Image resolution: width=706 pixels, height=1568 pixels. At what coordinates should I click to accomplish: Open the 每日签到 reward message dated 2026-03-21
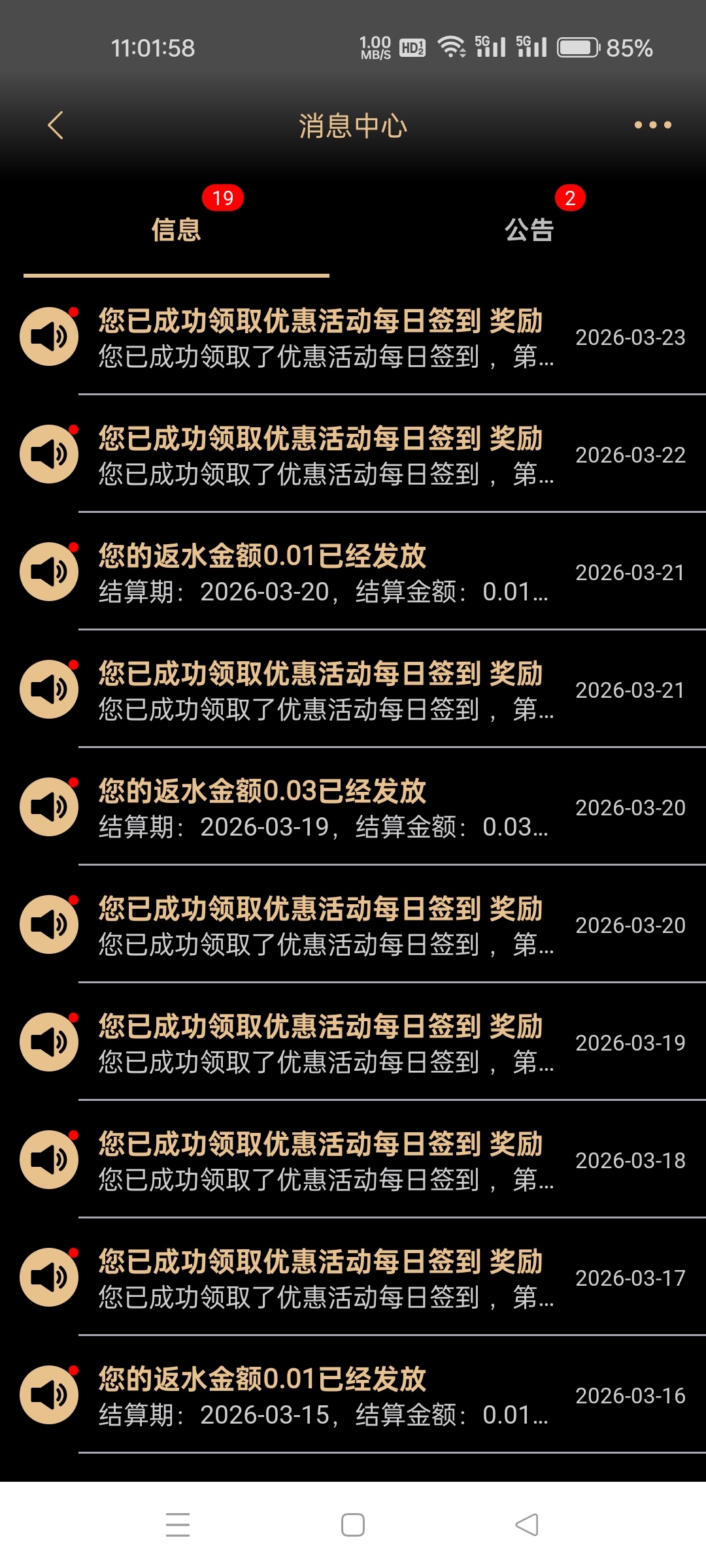(x=353, y=691)
